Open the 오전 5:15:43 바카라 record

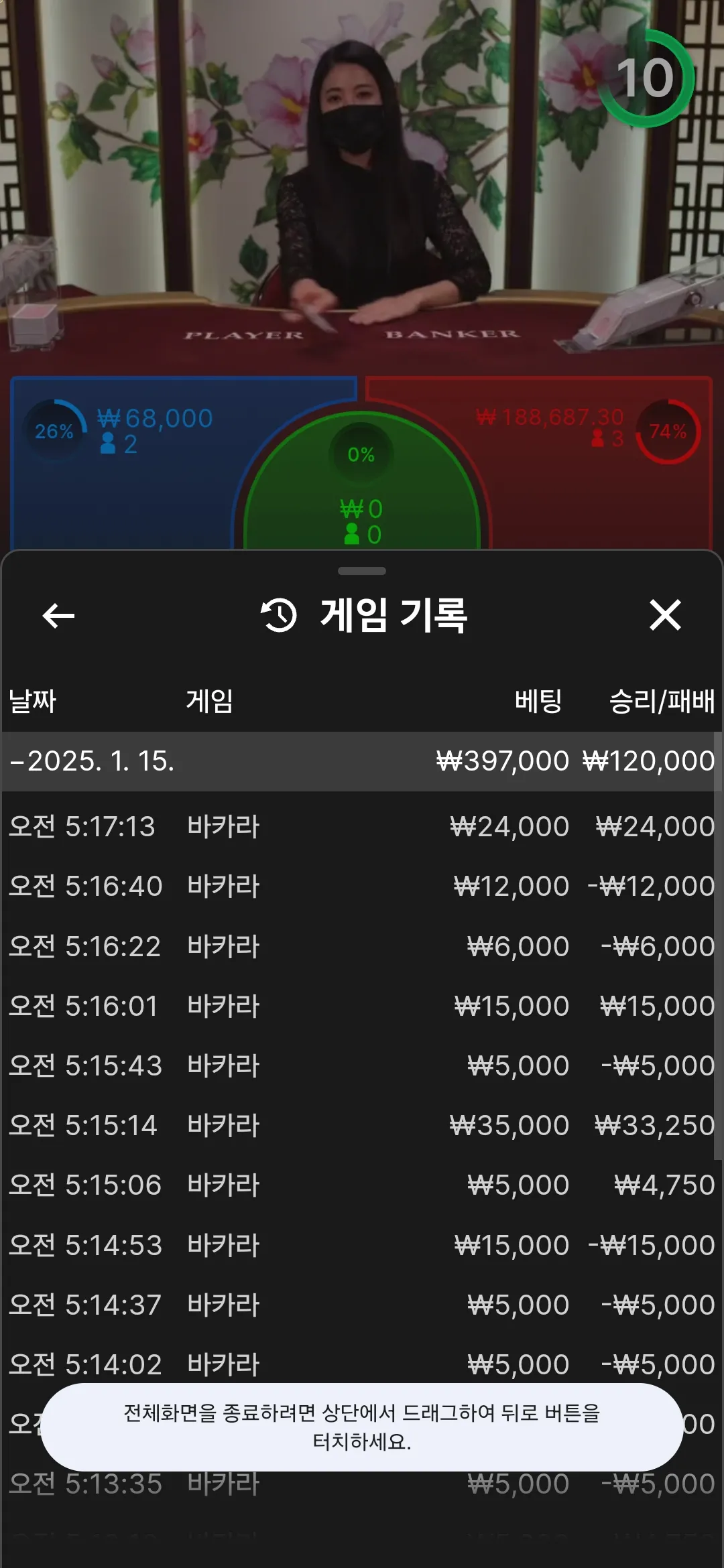pyautogui.click(x=362, y=1065)
